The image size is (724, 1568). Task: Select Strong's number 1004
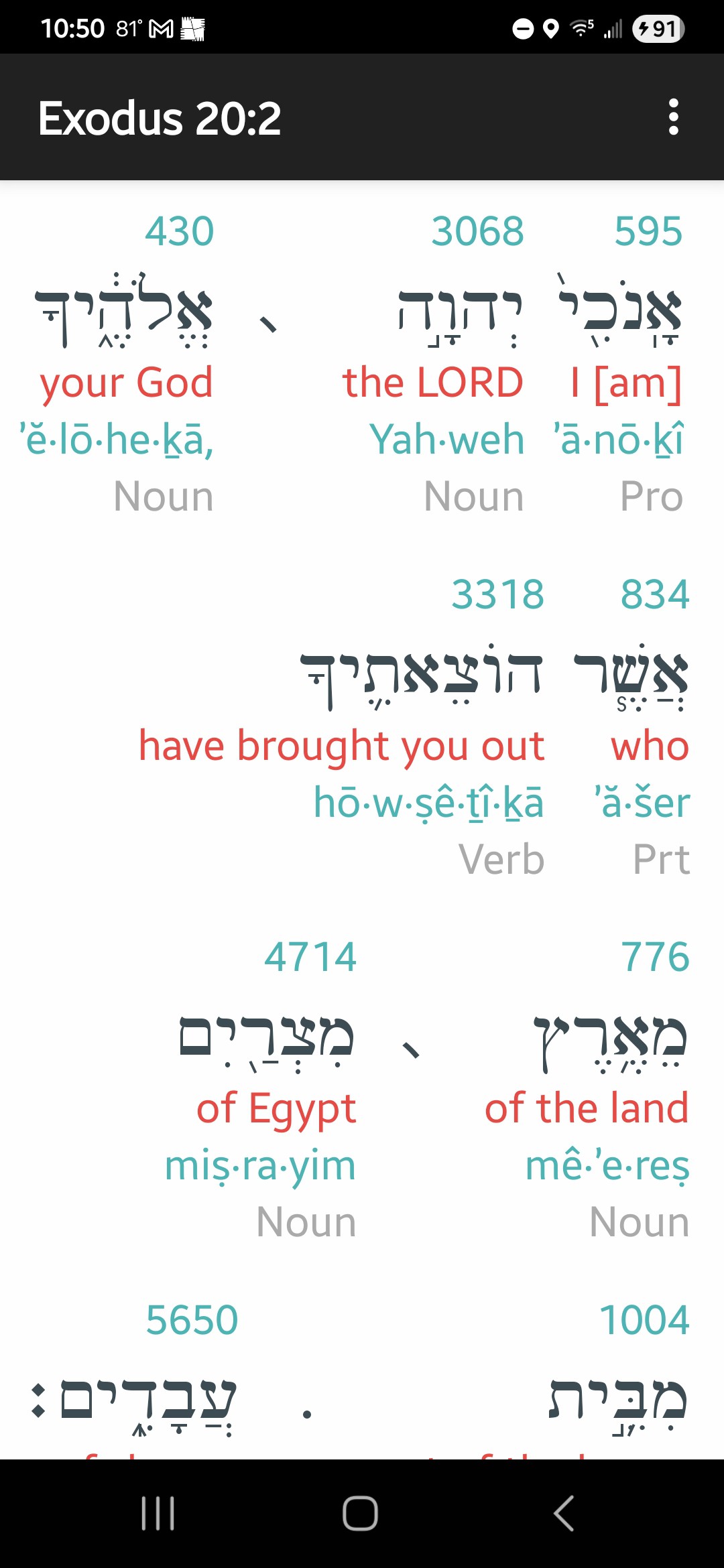[644, 1319]
